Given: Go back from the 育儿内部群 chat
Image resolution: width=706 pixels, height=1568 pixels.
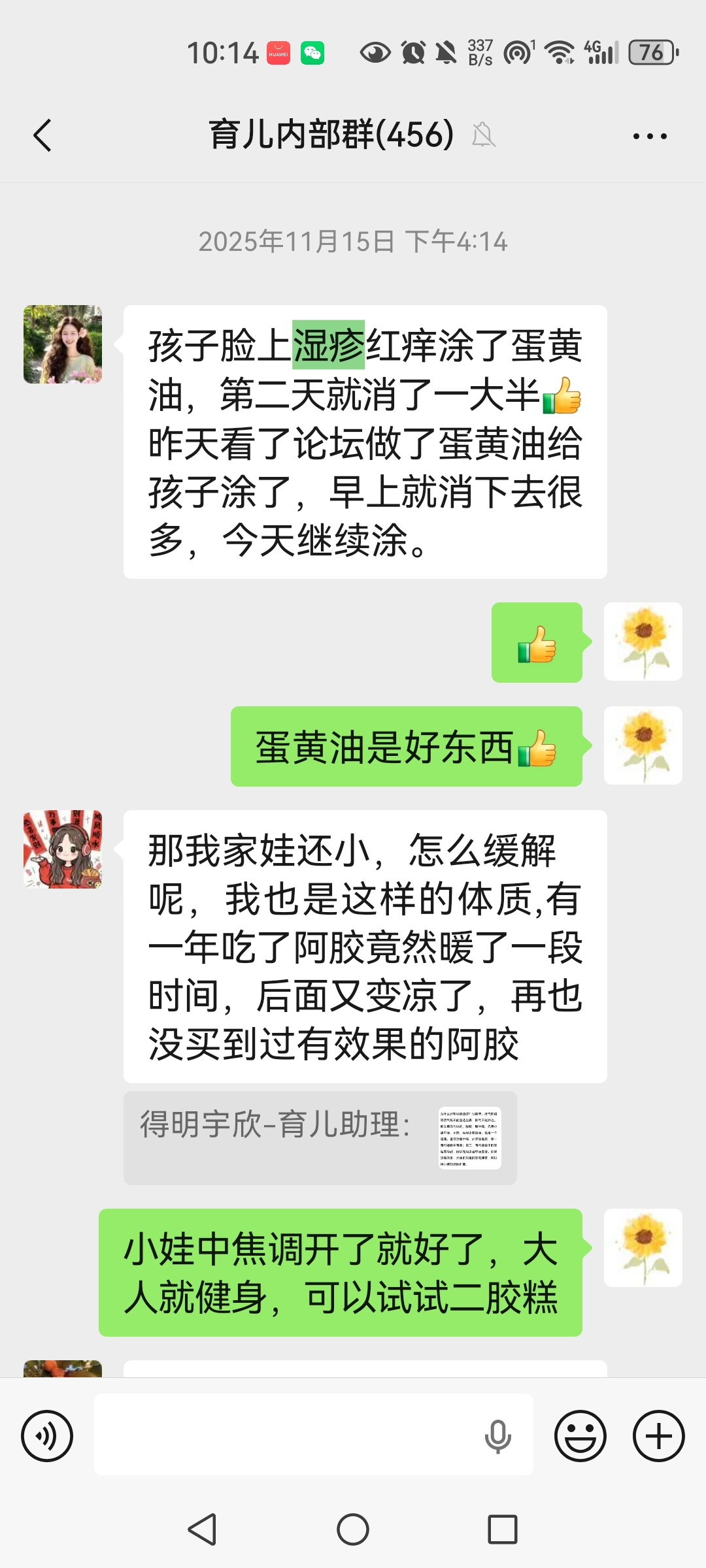Looking at the screenshot, I should click(43, 136).
